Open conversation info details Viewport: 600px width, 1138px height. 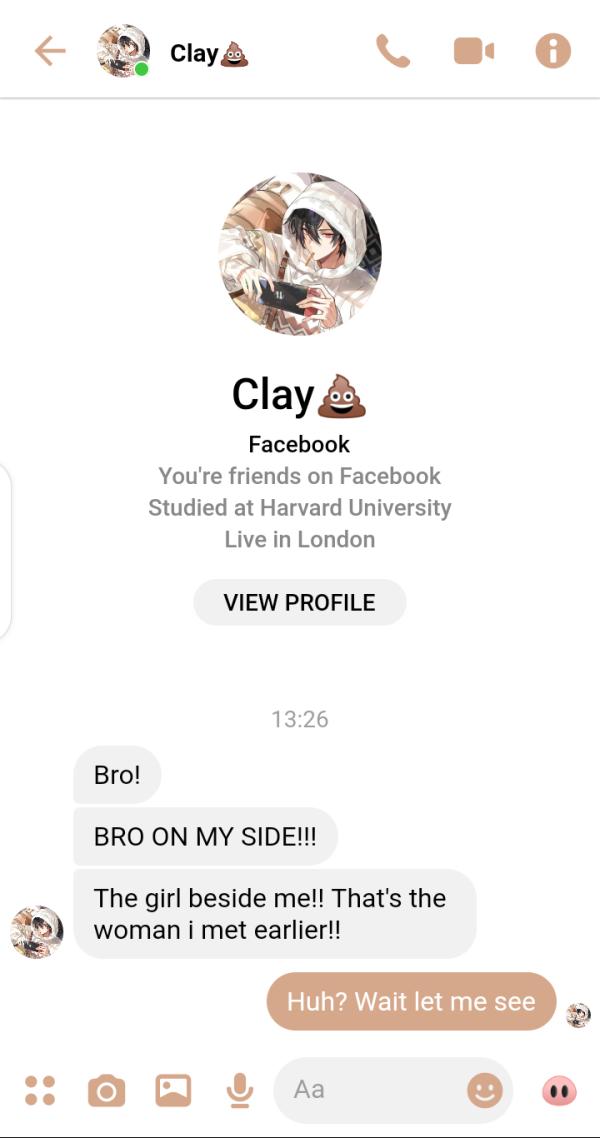[553, 51]
